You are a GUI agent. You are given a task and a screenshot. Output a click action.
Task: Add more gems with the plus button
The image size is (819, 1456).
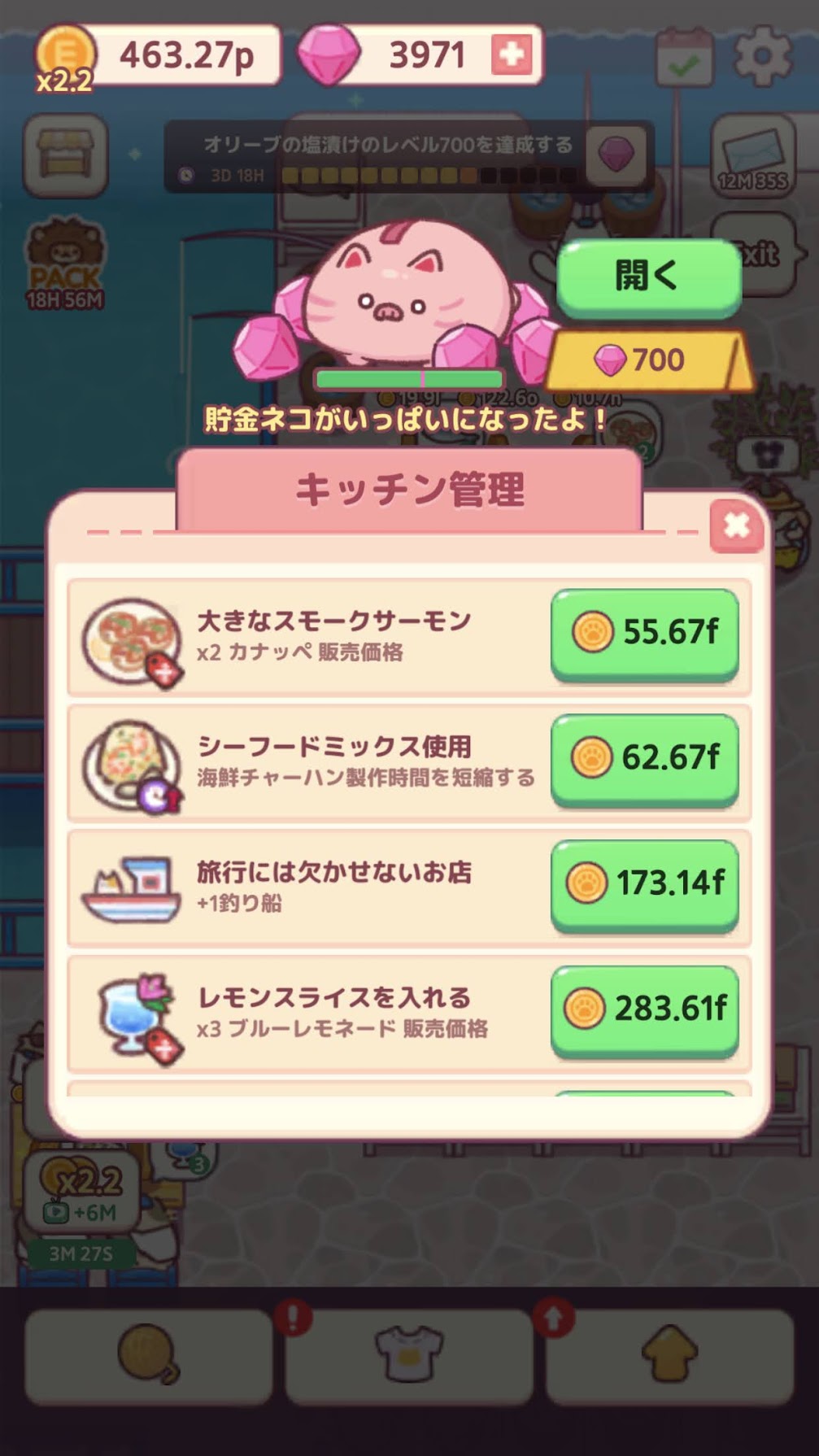point(512,54)
